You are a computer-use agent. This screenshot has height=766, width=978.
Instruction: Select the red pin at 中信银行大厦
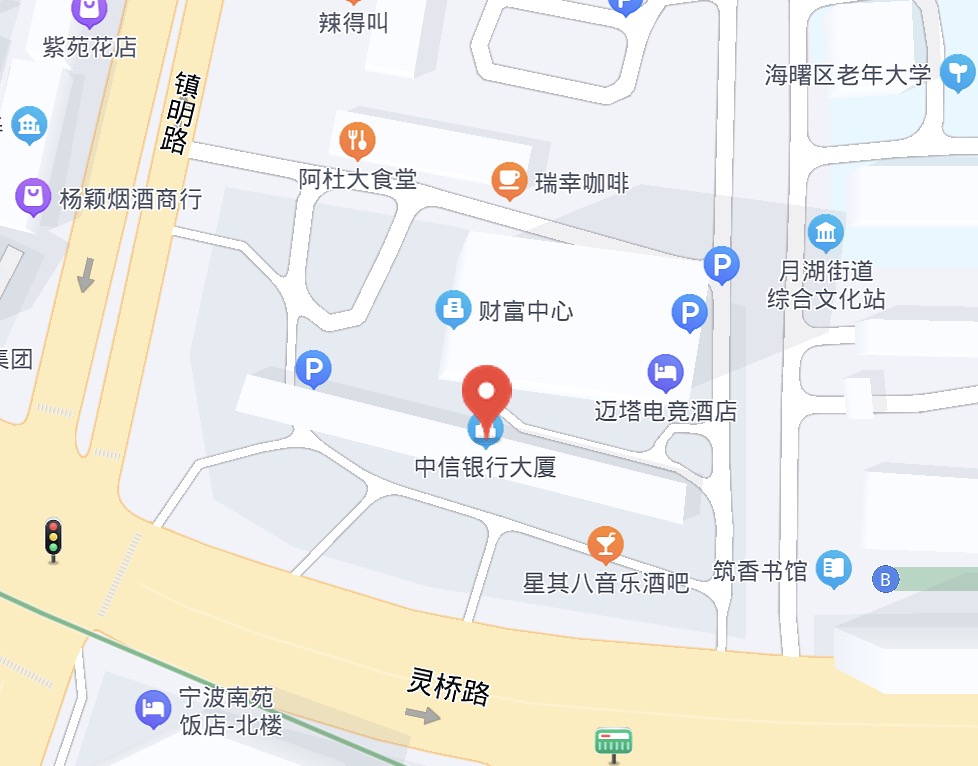click(x=486, y=393)
